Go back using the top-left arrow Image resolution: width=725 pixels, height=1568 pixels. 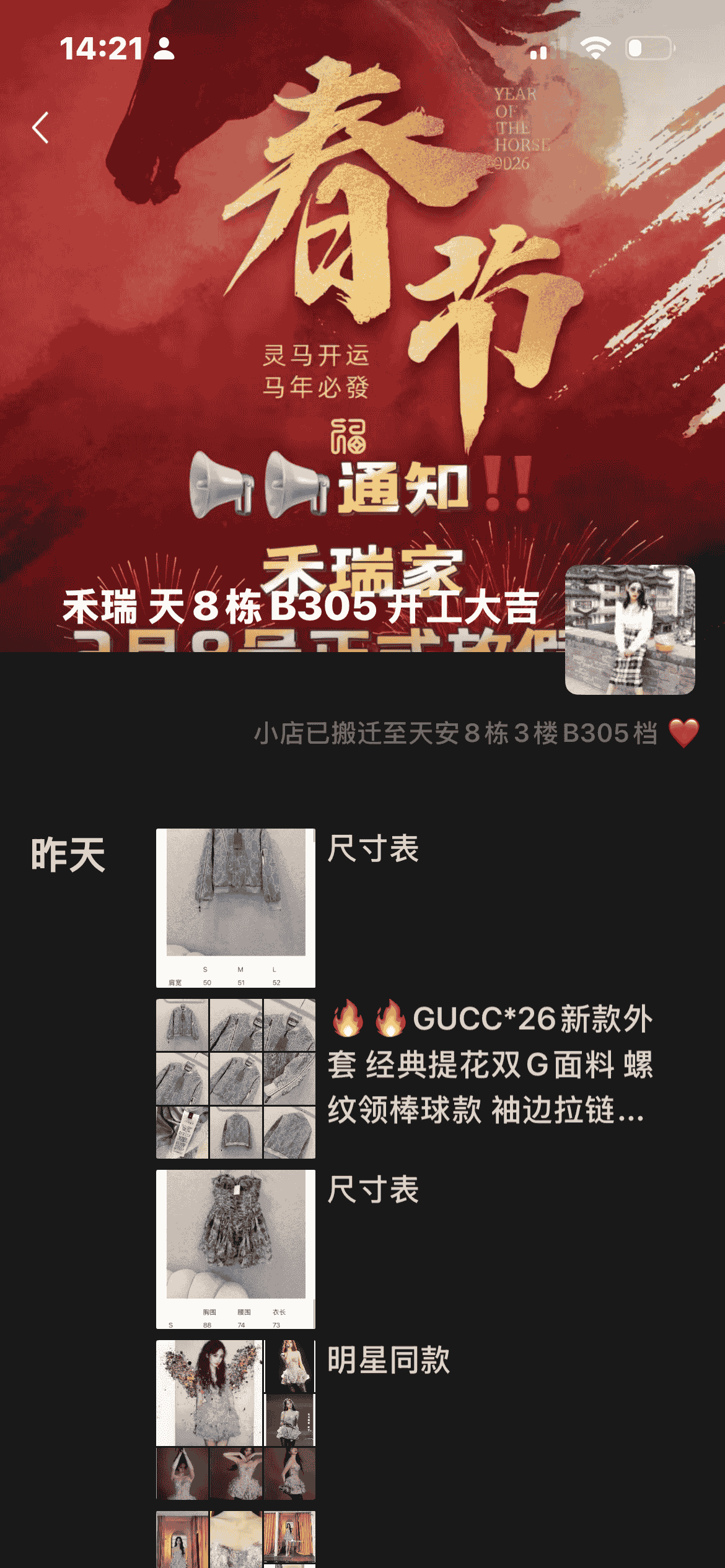41,128
